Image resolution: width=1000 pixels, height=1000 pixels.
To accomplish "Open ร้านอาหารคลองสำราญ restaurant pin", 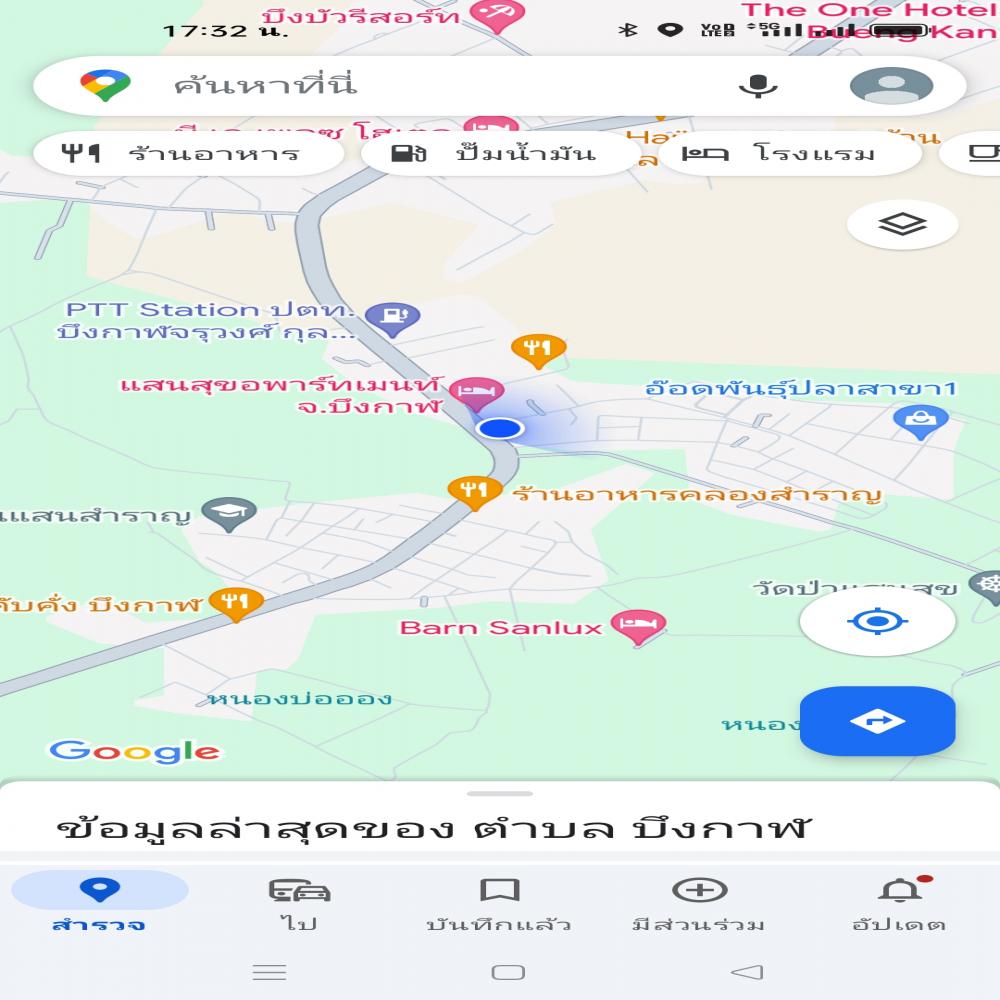I will click(x=474, y=490).
